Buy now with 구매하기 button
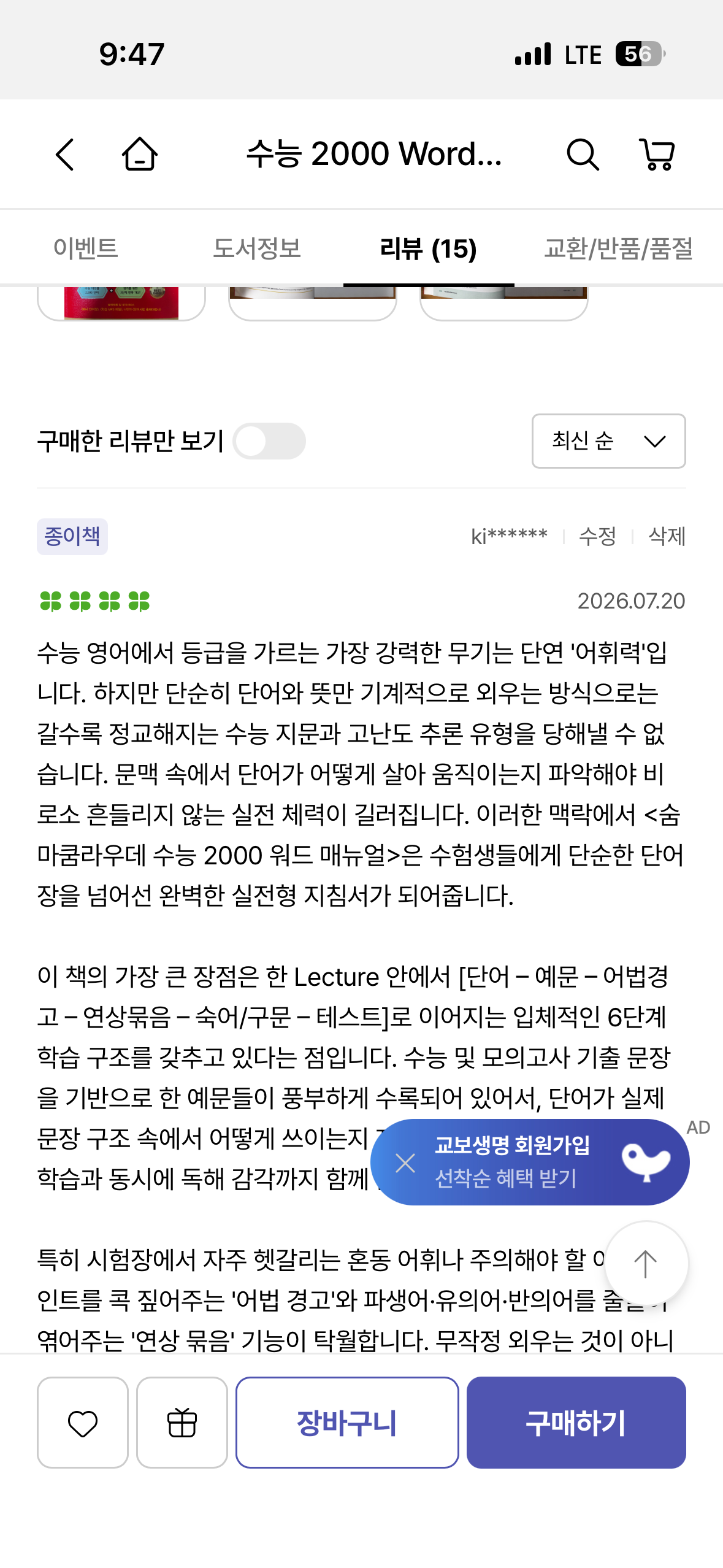The height and width of the screenshot is (1568, 723). click(576, 1423)
